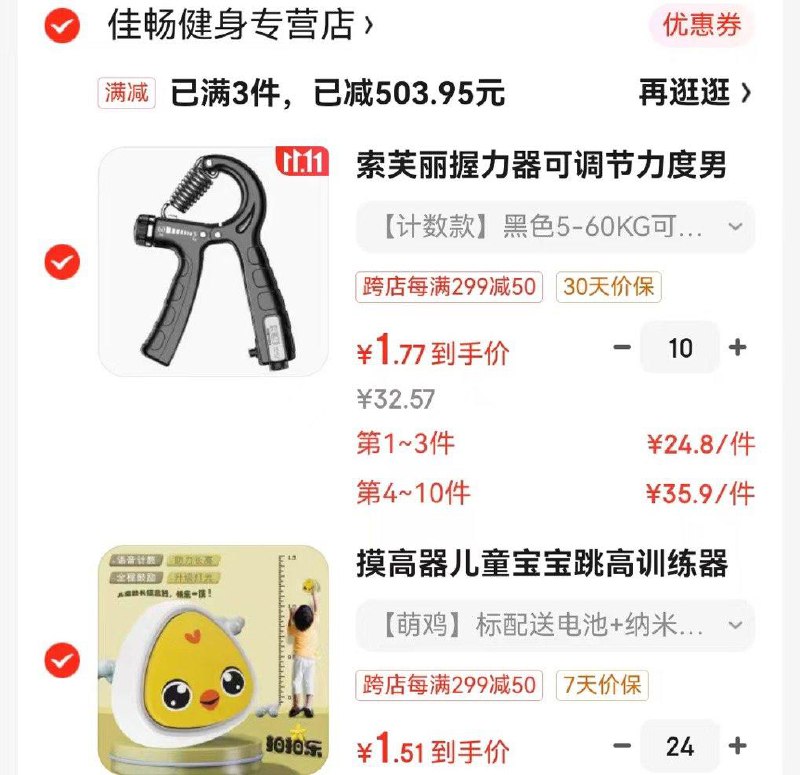Uncheck the 佳畅健身专营店 store checkbox
Image resolution: width=800 pixels, height=775 pixels.
(x=62, y=25)
